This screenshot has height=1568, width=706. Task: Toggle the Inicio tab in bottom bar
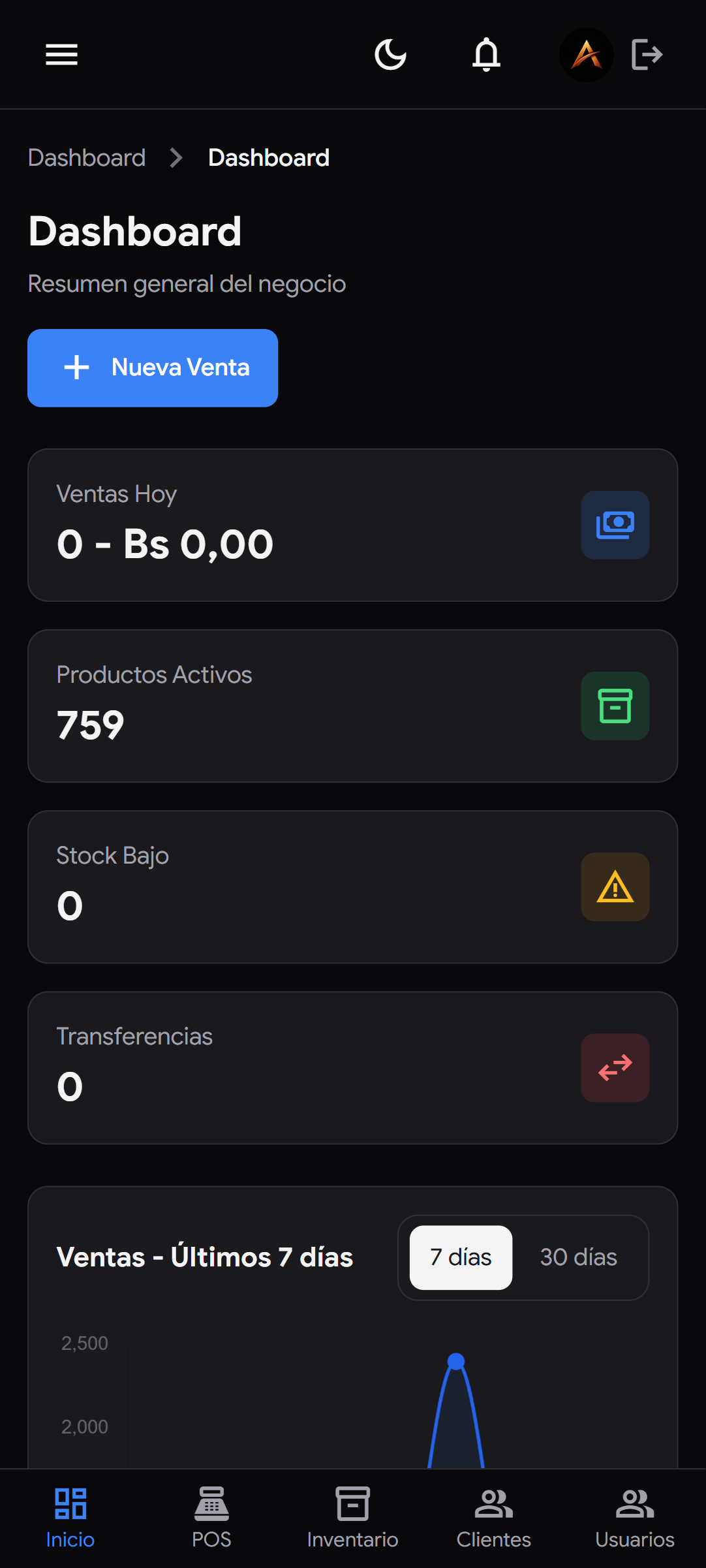point(70,1514)
